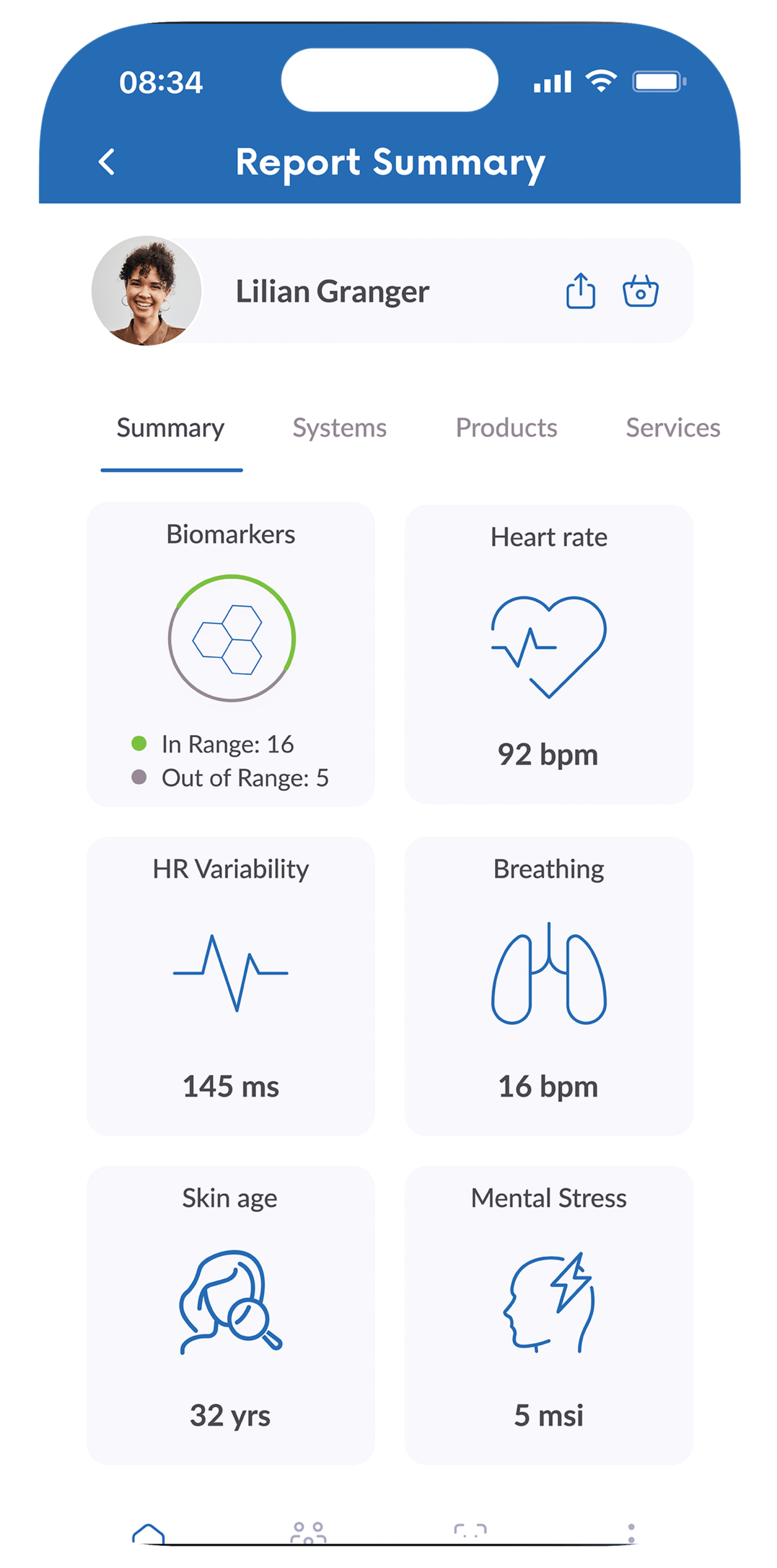View the Services tab
The height and width of the screenshot is (1568, 777).
(672, 428)
